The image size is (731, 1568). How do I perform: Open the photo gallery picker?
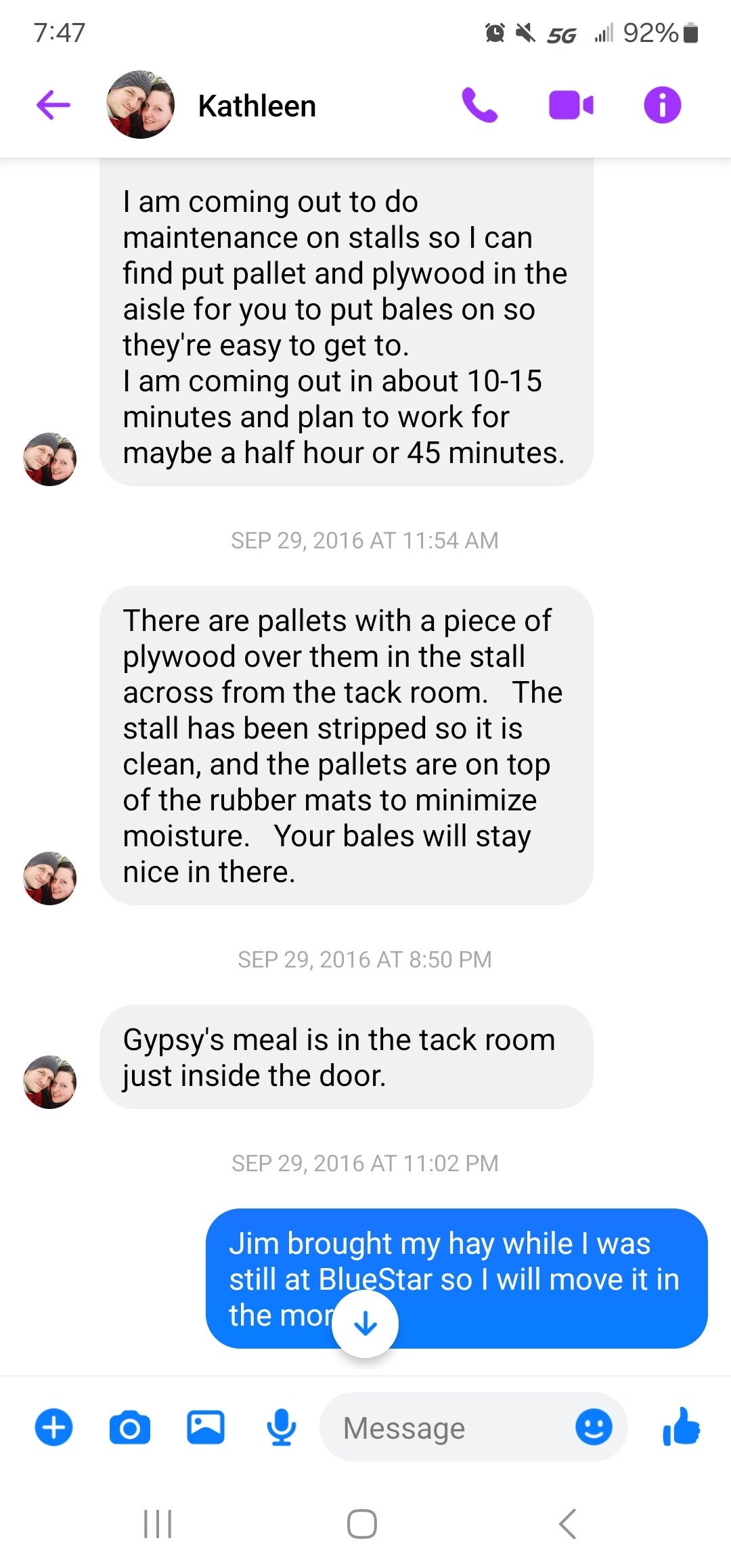pos(206,1427)
